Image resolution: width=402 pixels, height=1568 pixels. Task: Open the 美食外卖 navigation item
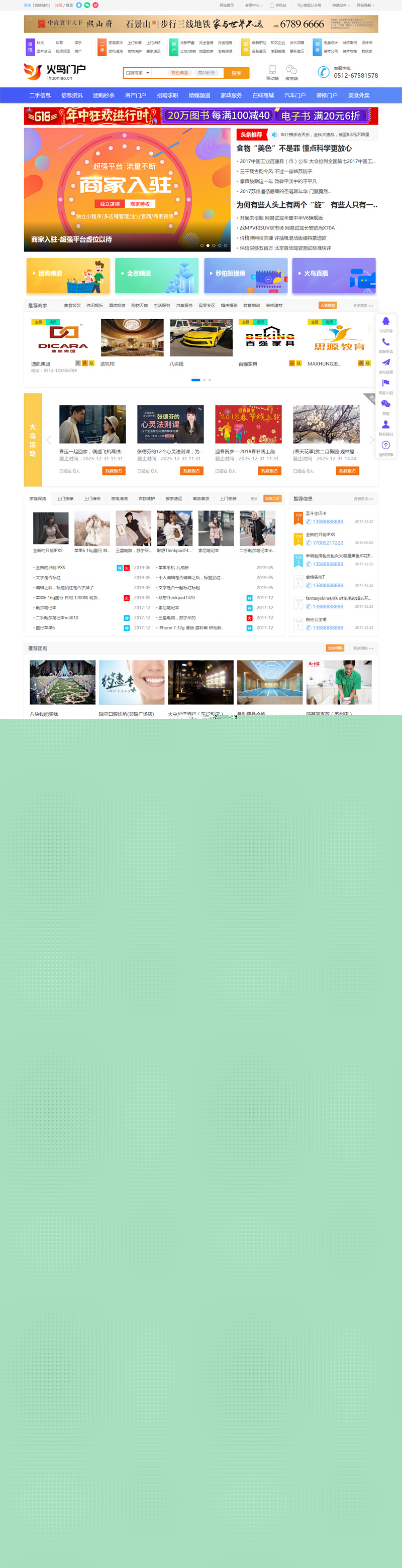[359, 95]
